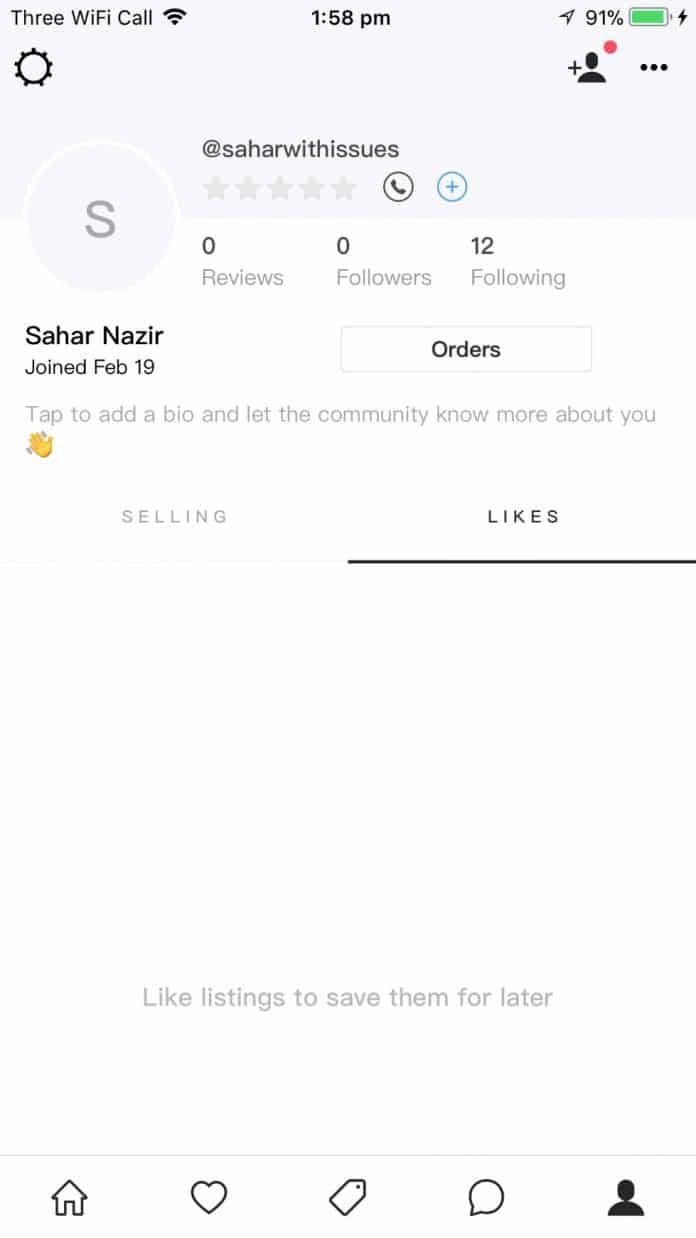View the Reviews count
Screen dimensions: 696x1238
(242, 261)
